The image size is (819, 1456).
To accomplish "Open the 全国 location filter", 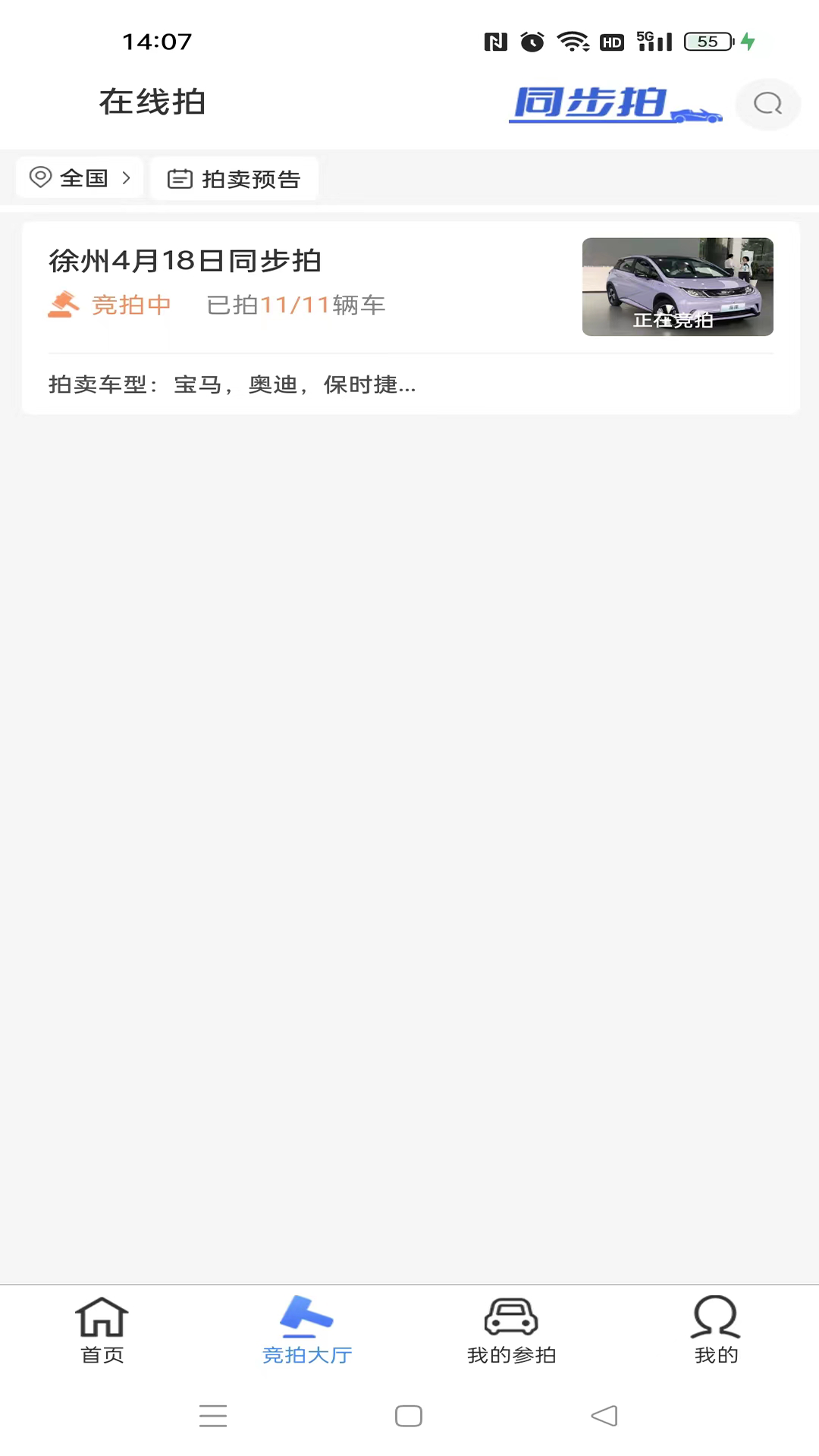I will coord(79,177).
